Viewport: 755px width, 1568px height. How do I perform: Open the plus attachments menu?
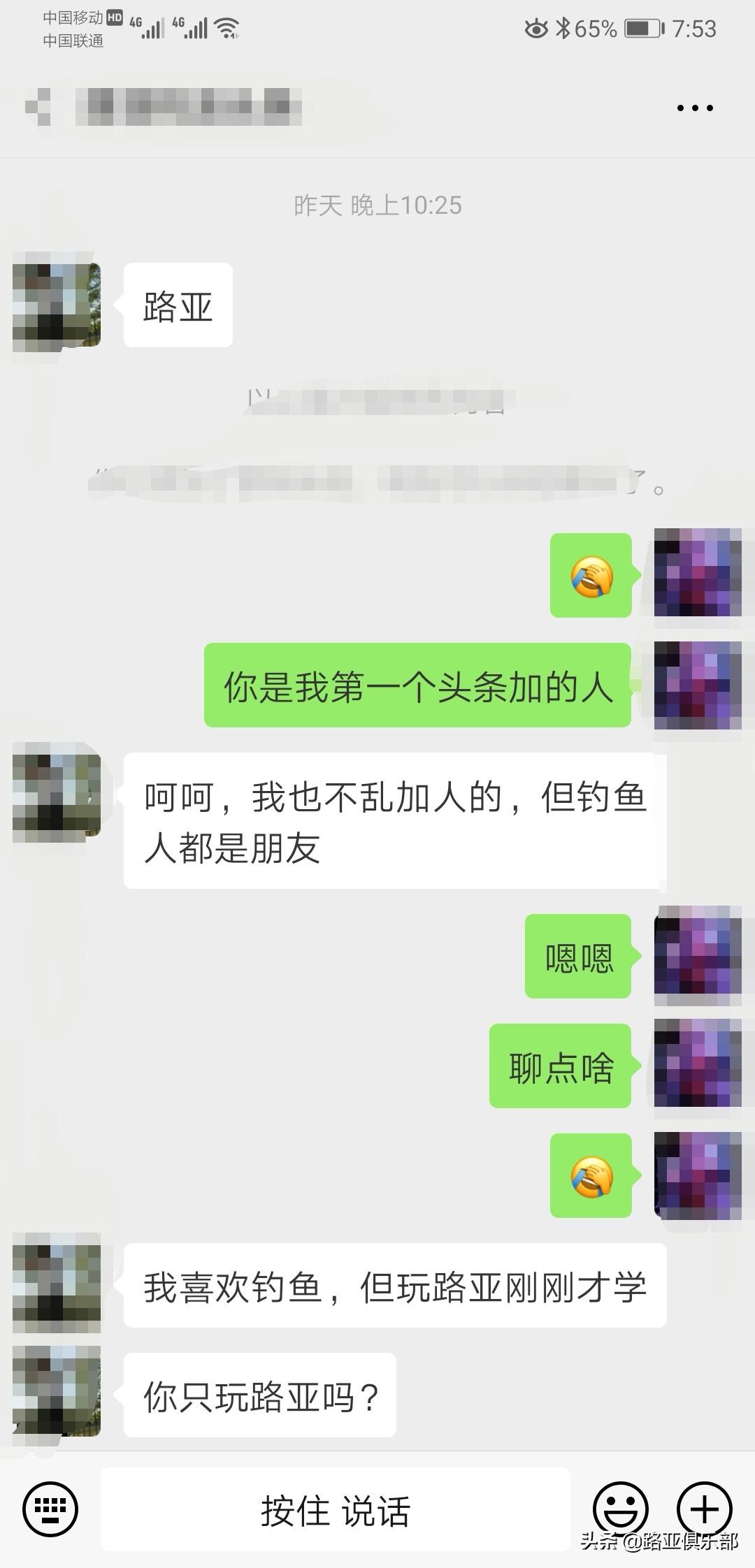[704, 1508]
